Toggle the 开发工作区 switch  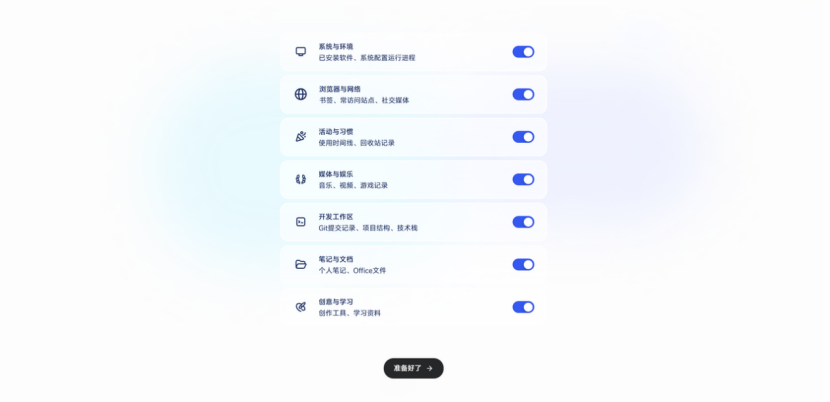pos(523,222)
